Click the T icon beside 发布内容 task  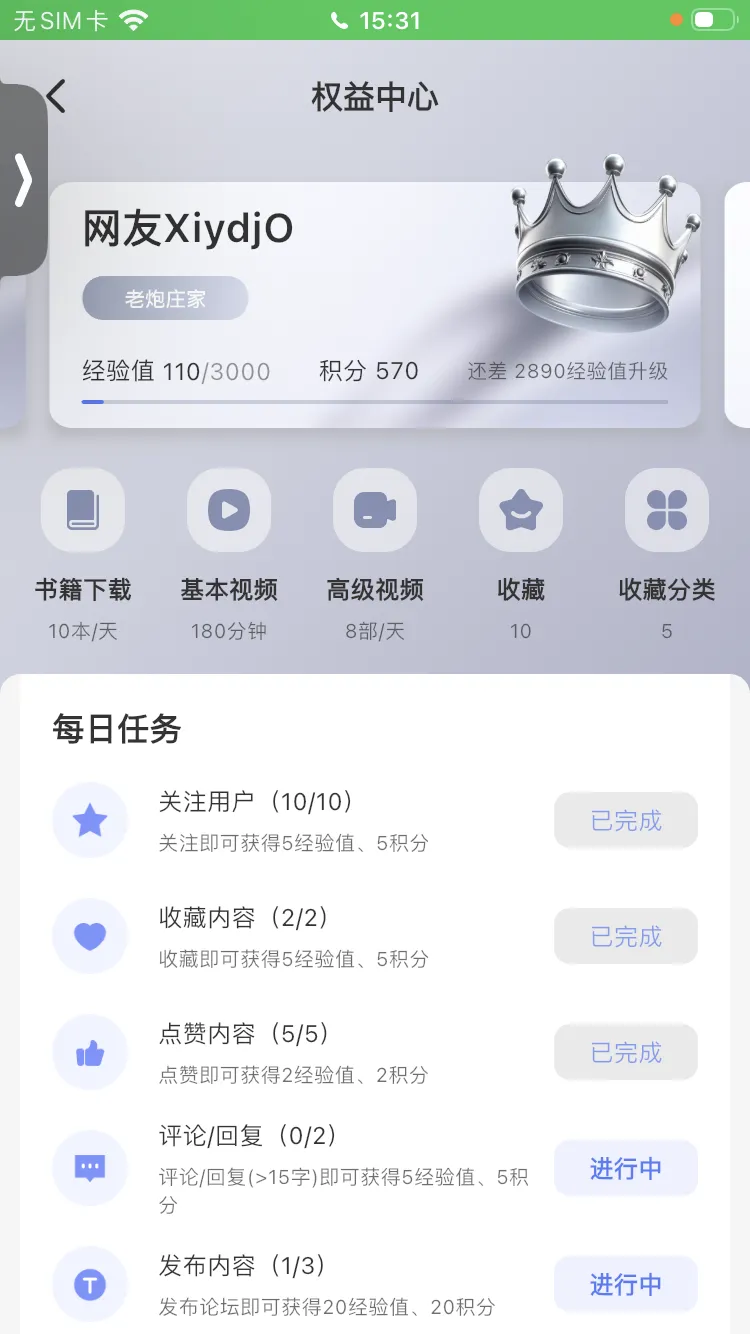coord(90,1284)
